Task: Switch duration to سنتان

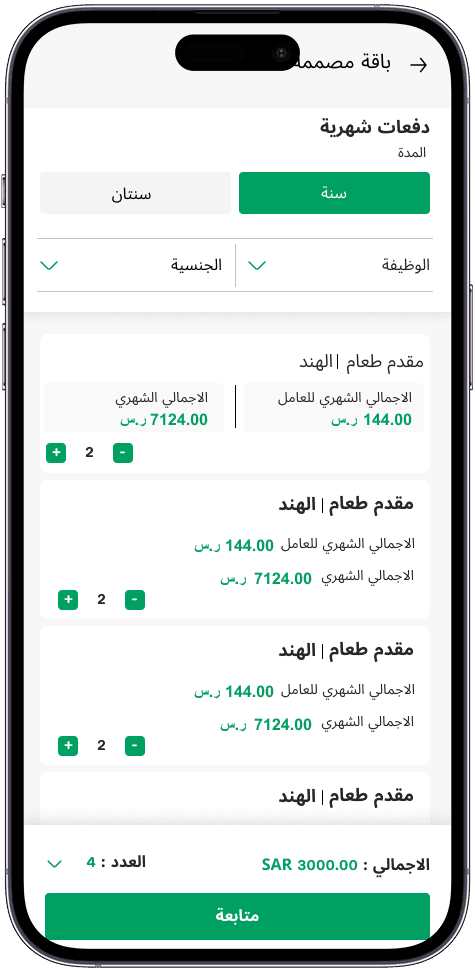Action: (135, 193)
